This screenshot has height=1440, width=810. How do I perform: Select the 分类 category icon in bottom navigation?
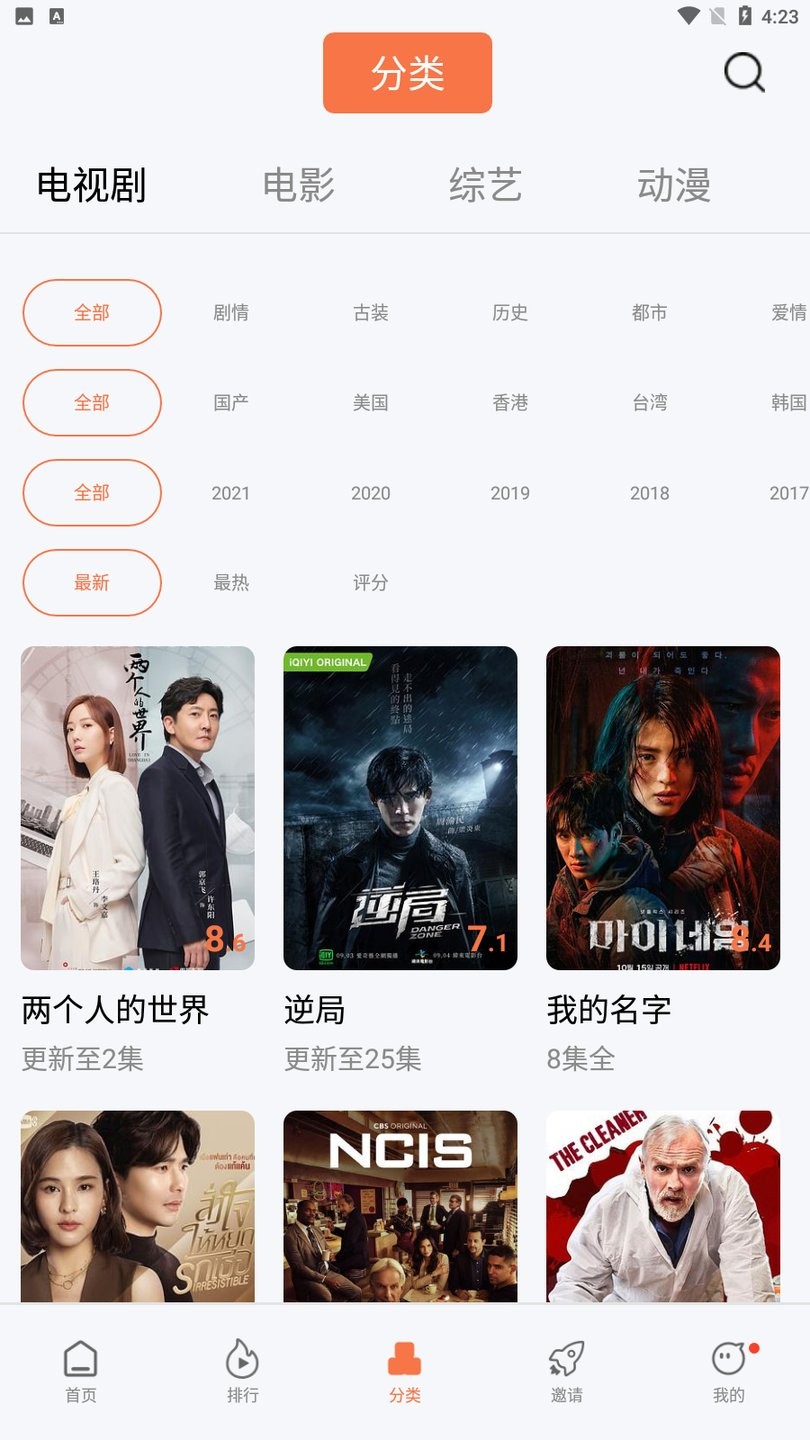tap(404, 1360)
